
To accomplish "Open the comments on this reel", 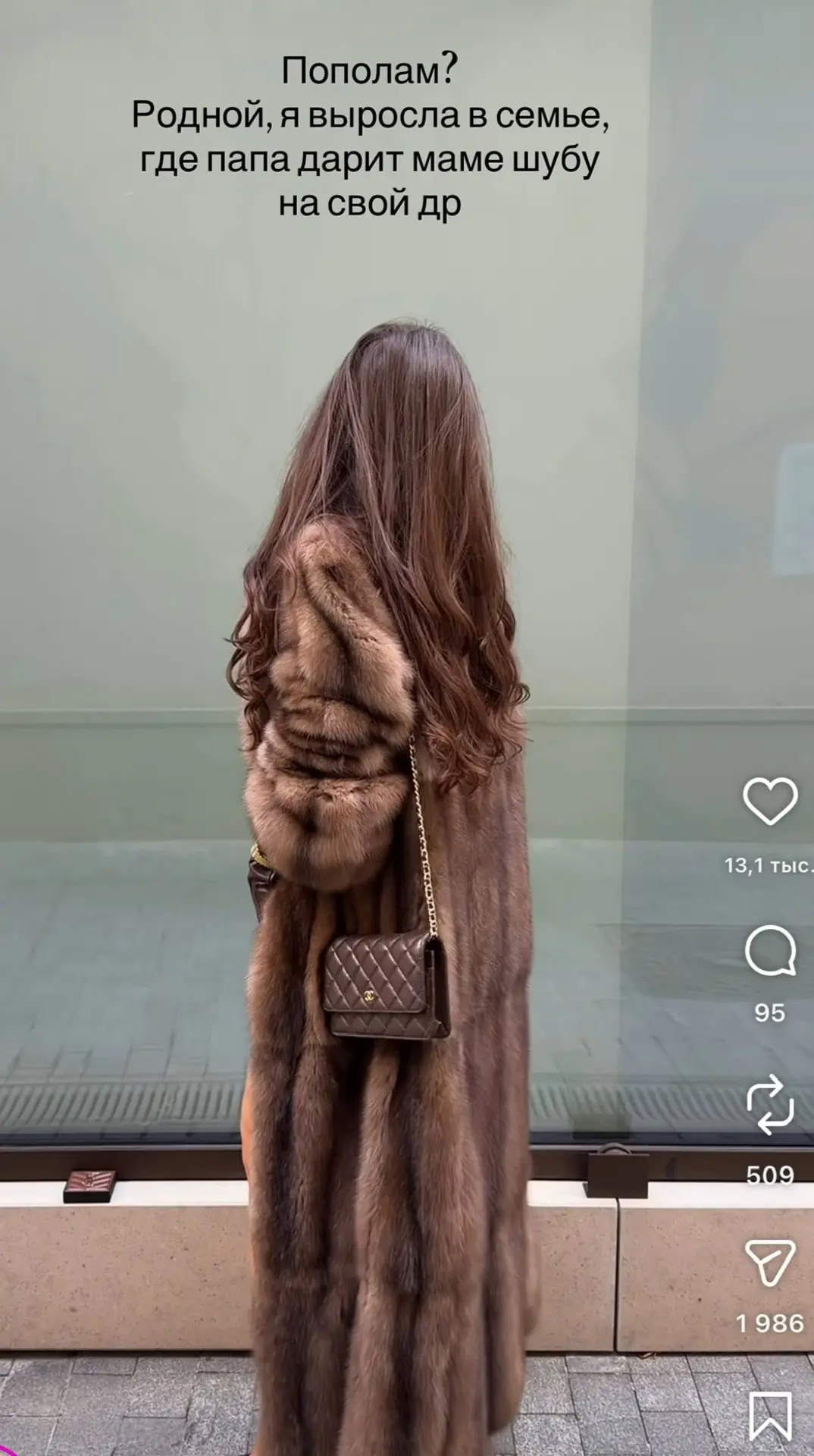I will [x=770, y=952].
